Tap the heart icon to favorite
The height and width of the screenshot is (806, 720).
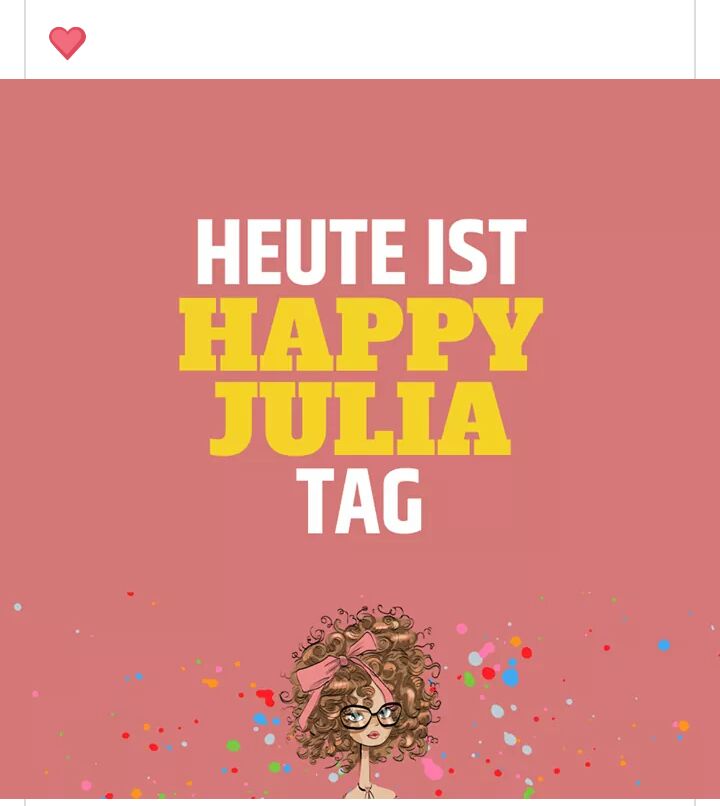tap(67, 42)
